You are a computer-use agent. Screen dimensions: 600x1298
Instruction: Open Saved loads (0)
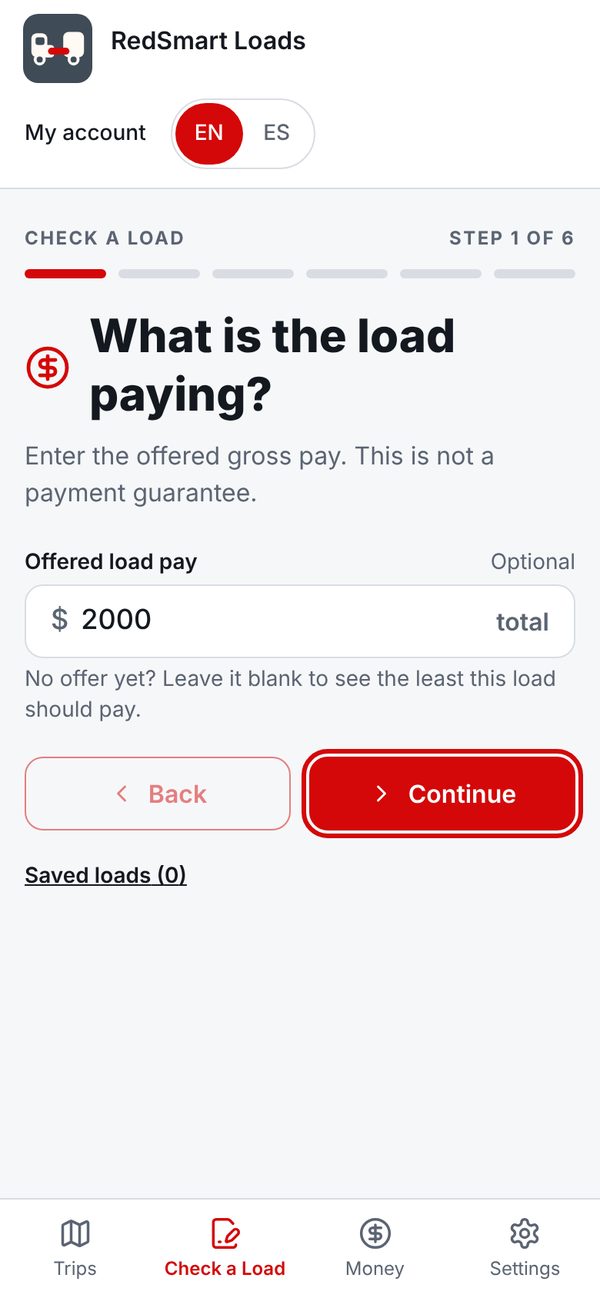tap(105, 875)
